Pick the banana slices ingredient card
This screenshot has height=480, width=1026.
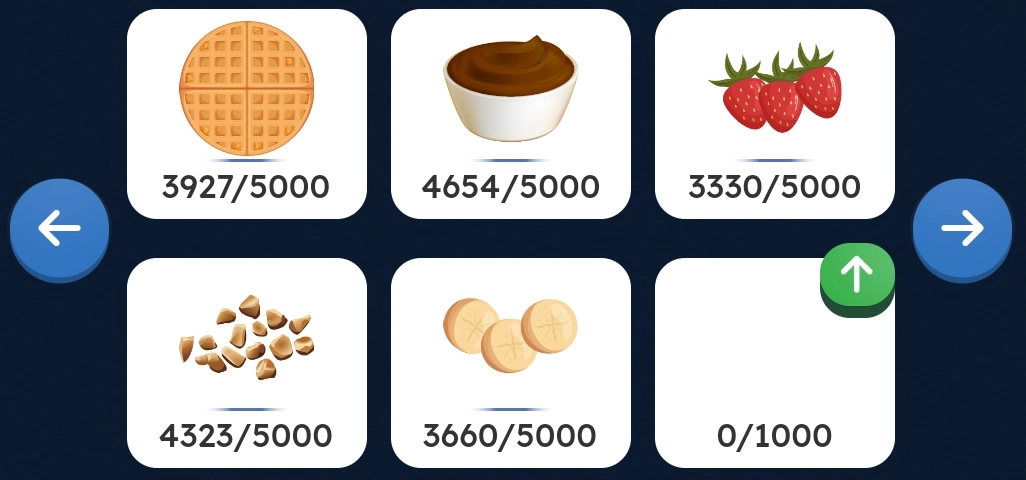(510, 363)
